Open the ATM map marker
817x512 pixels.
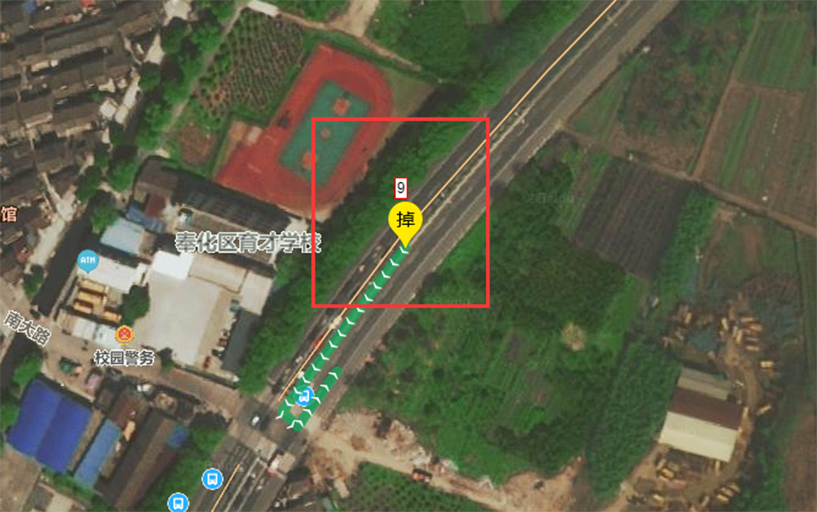88,261
